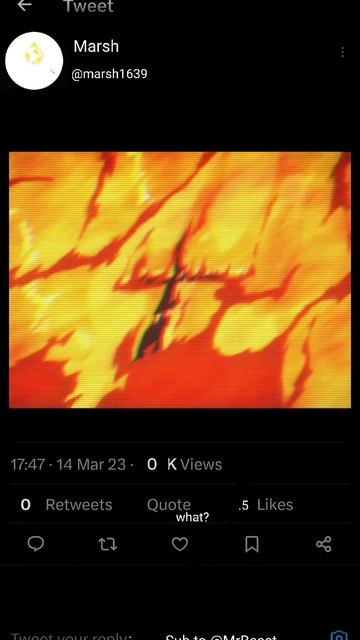View the Likes list
The image size is (360, 640).
pos(266,505)
